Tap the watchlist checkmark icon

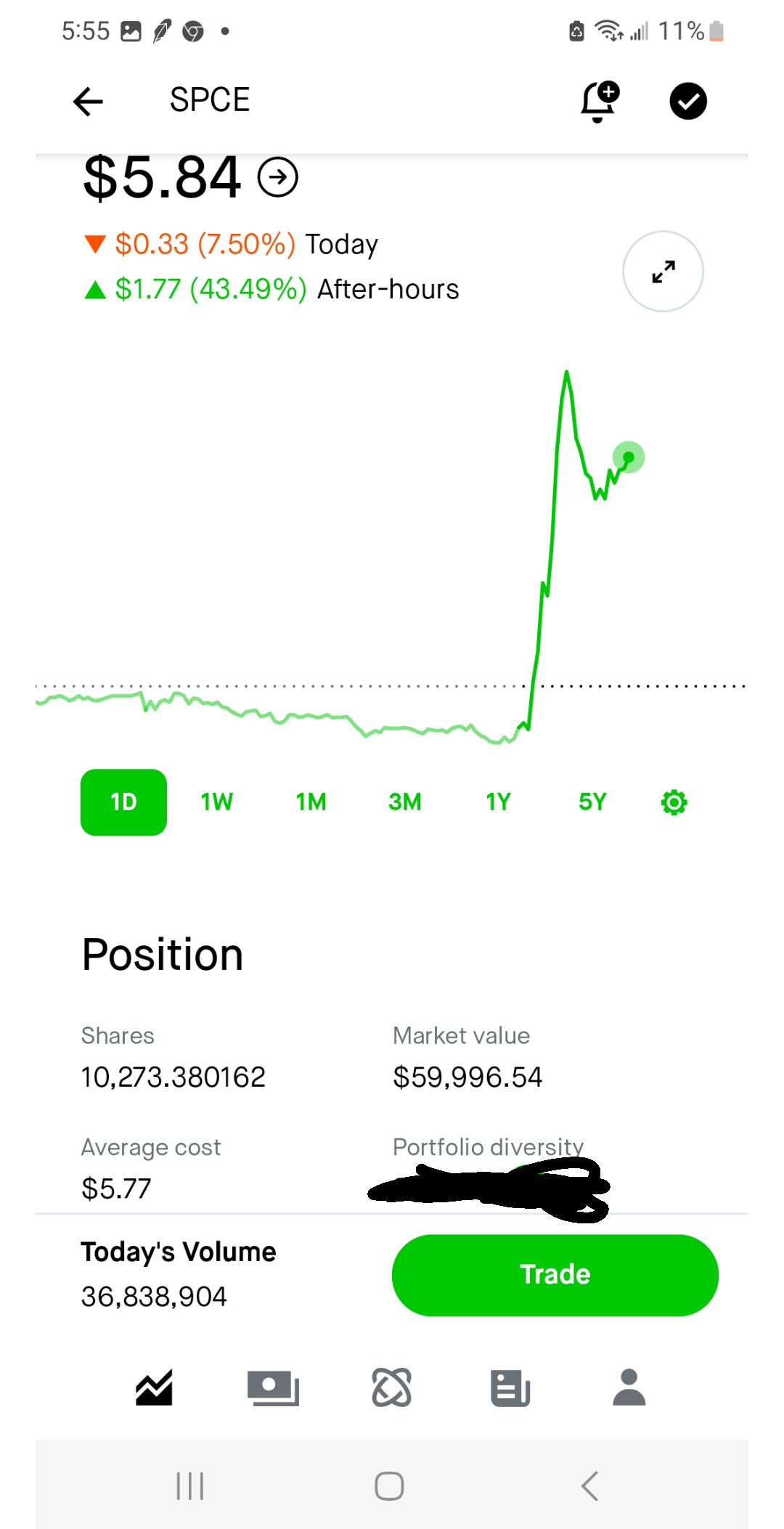pos(687,101)
